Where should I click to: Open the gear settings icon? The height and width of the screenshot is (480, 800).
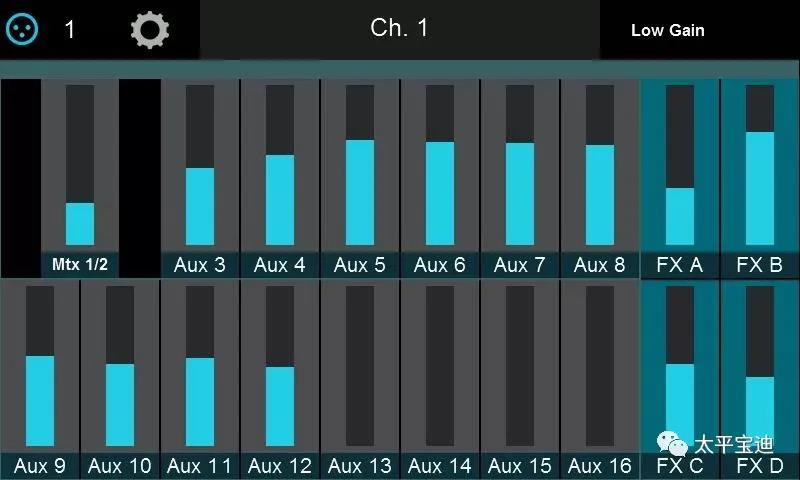point(149,30)
